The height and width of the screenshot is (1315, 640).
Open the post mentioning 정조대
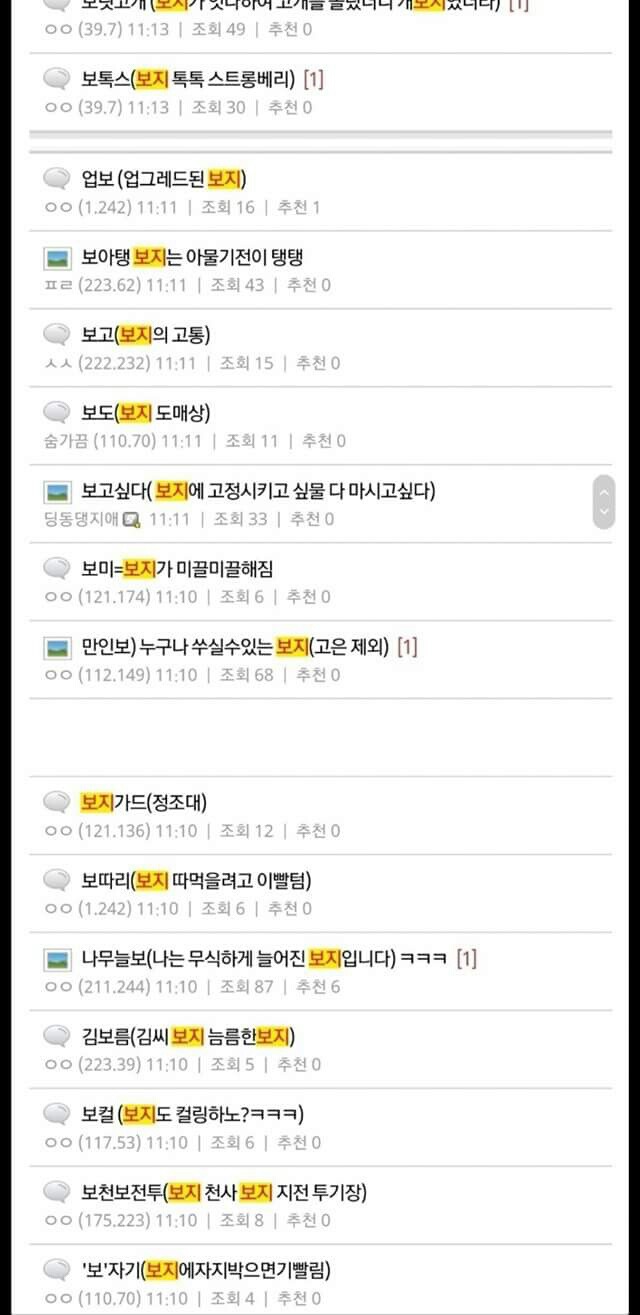pos(143,803)
